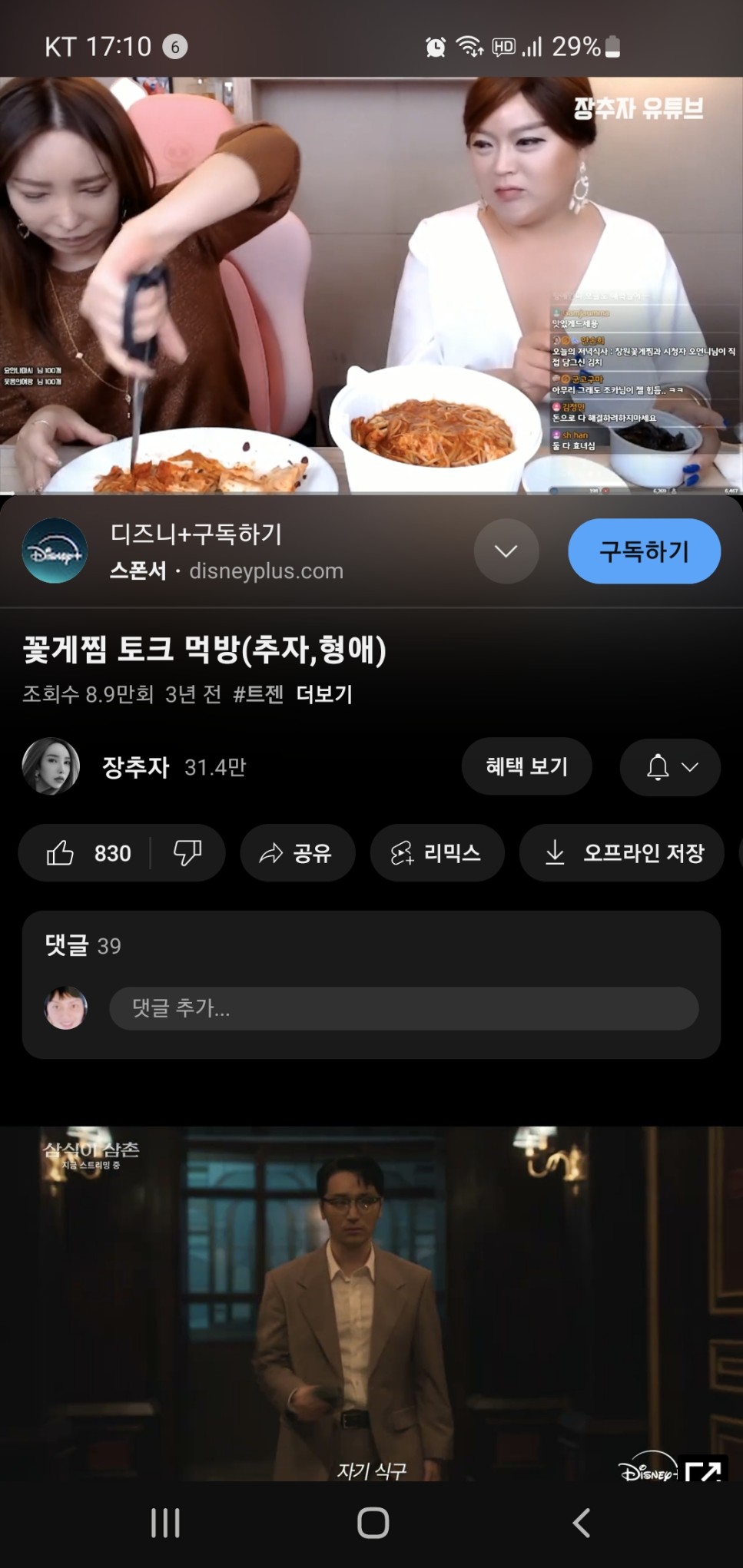The image size is (743, 1568).
Task: Open the Disney+ sponsor logo
Action: click(55, 551)
